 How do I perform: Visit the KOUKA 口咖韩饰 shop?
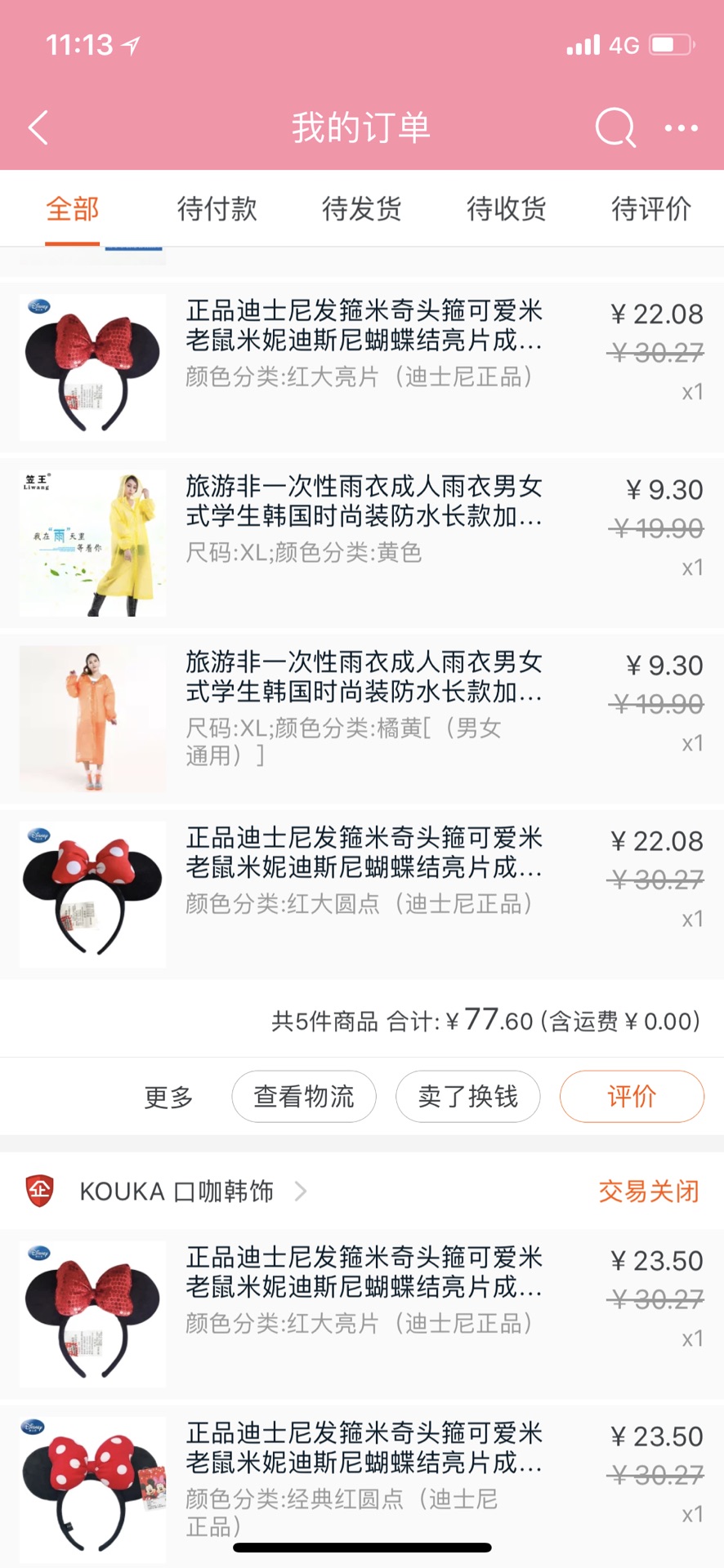pyautogui.click(x=177, y=1192)
